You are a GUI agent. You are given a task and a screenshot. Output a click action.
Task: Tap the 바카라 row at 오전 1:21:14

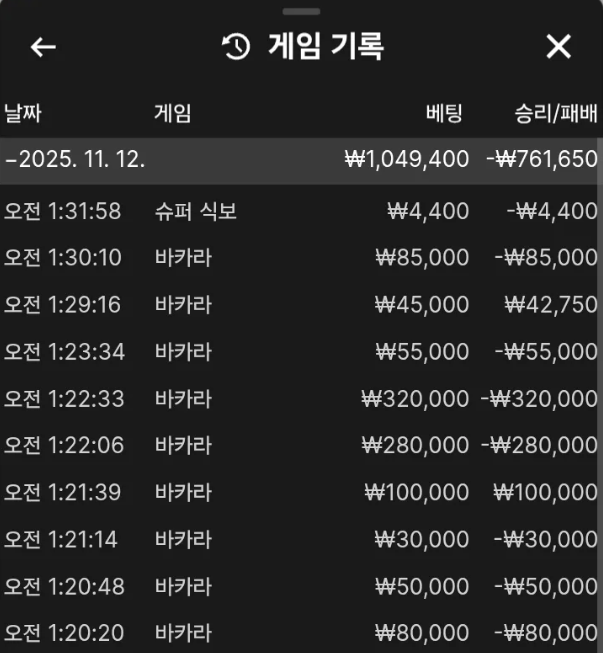pyautogui.click(x=300, y=540)
